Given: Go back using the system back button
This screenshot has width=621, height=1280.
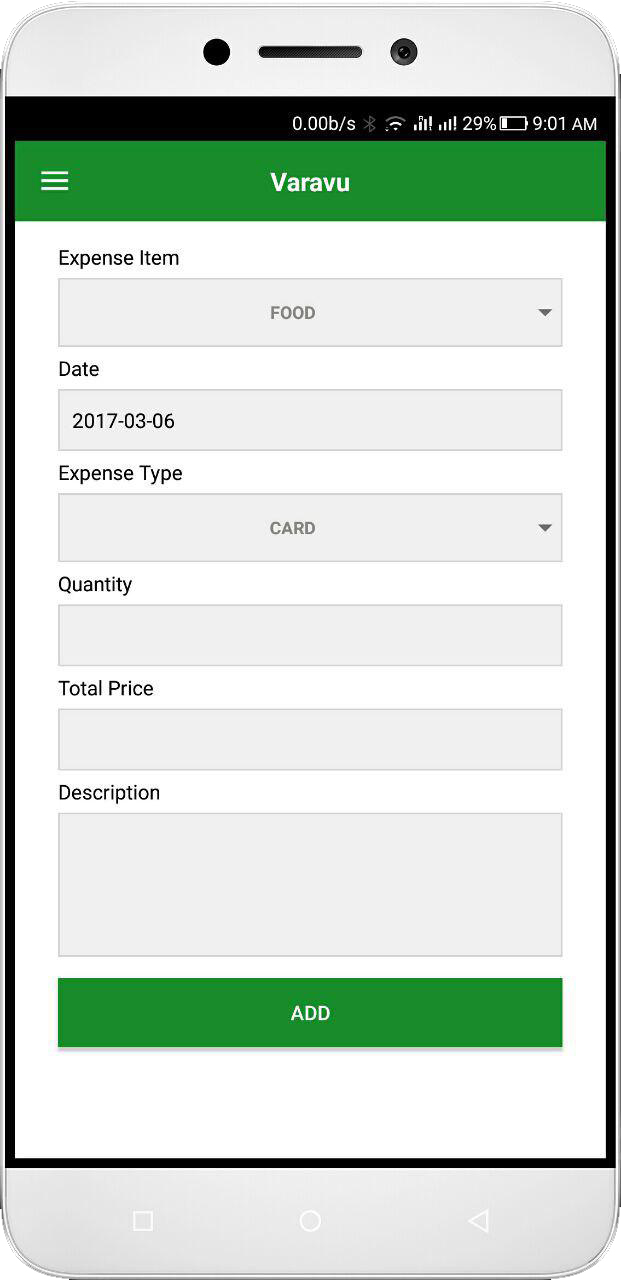Looking at the screenshot, I should [x=478, y=1220].
